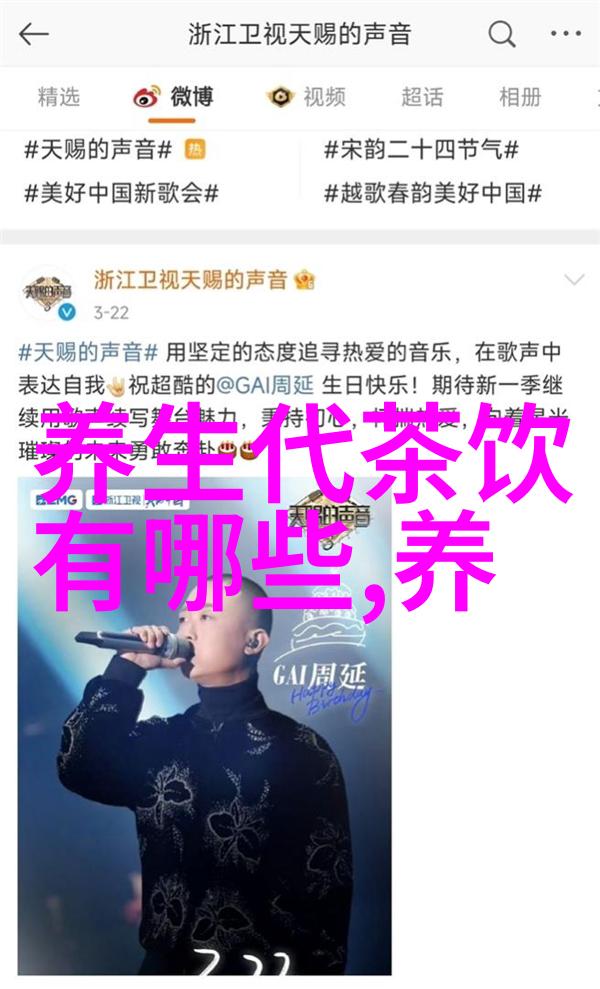Viewport: 600px width, 989px height.
Task: Switch to the 视频 tab
Action: [x=307, y=97]
